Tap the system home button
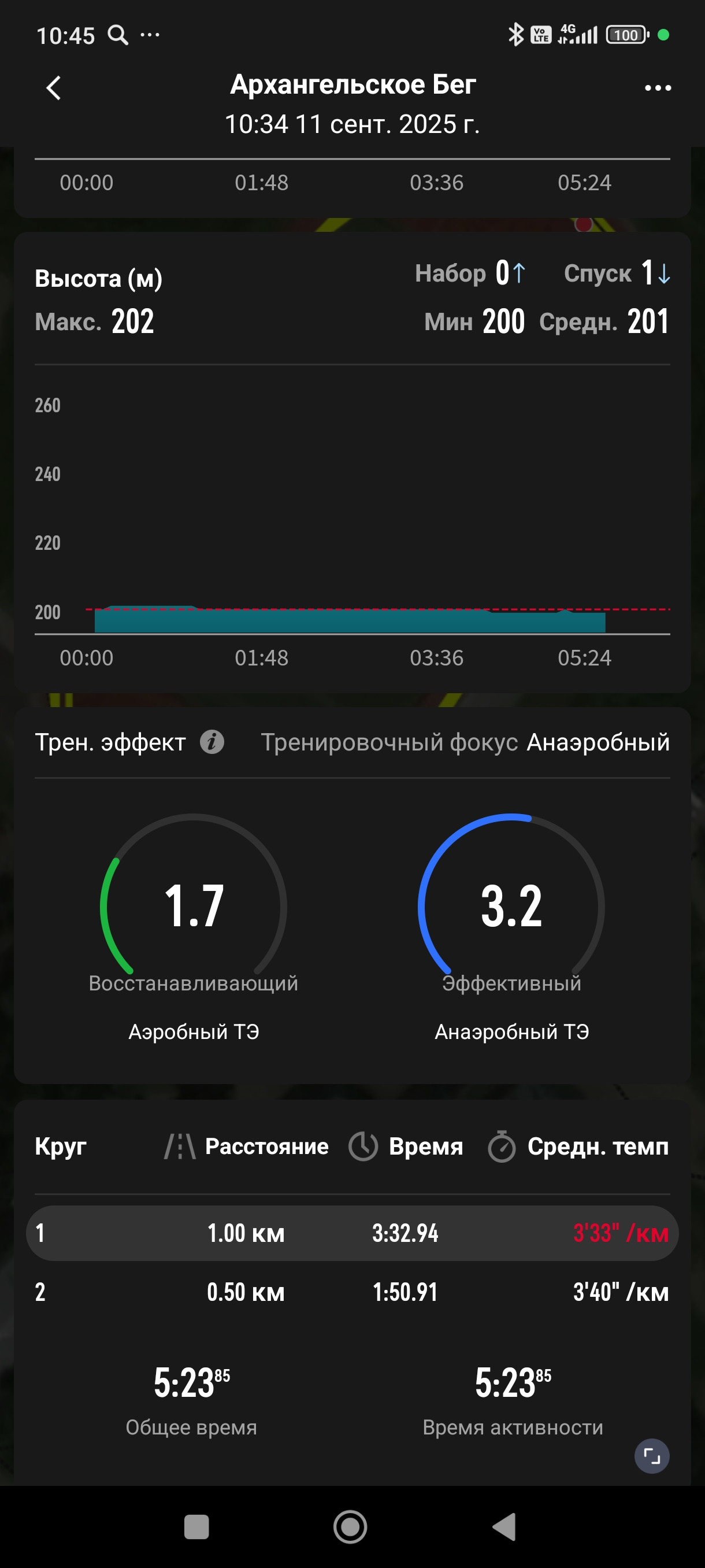 (350, 1526)
